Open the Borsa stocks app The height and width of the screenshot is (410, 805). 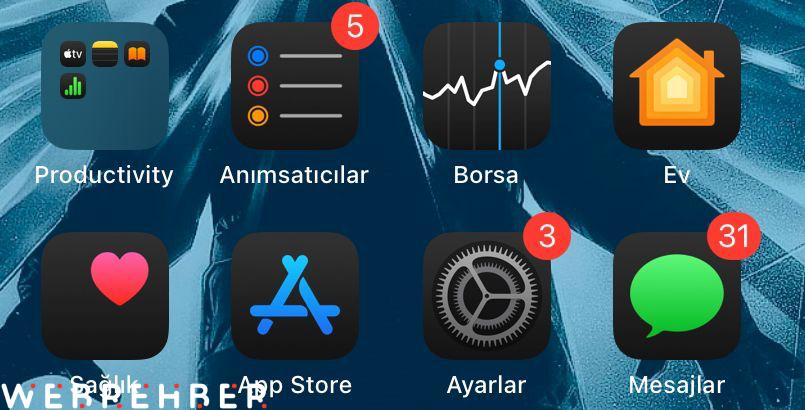pyautogui.click(x=487, y=86)
